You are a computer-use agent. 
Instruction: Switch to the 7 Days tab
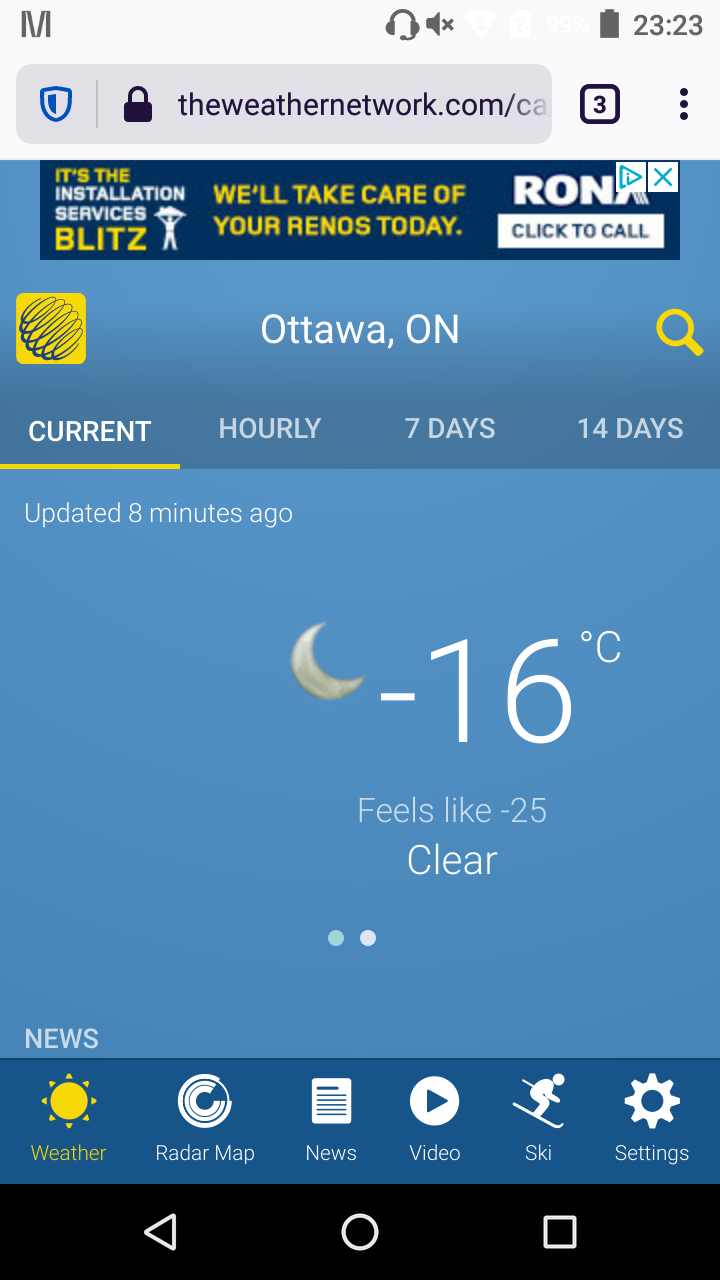pos(450,428)
